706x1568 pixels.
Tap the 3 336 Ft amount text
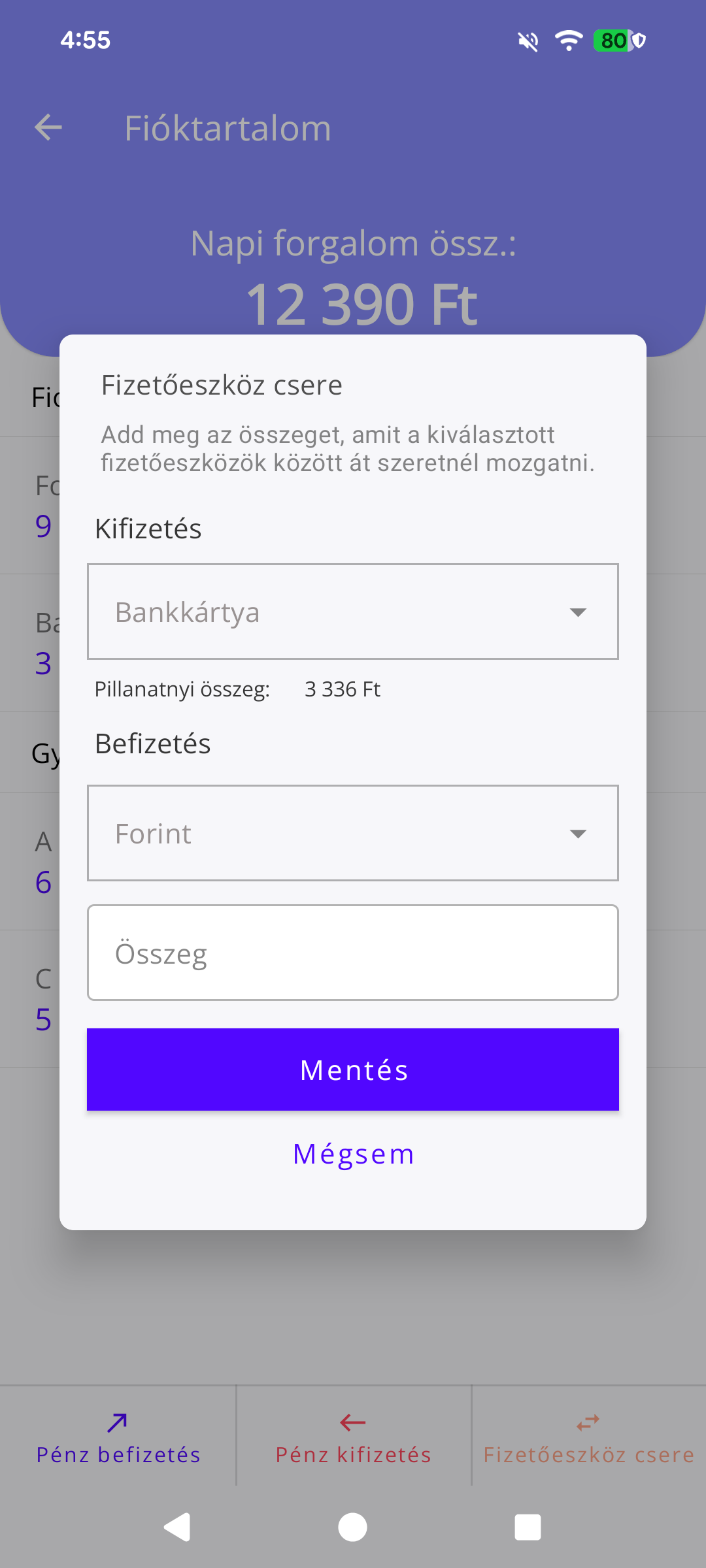click(x=343, y=689)
